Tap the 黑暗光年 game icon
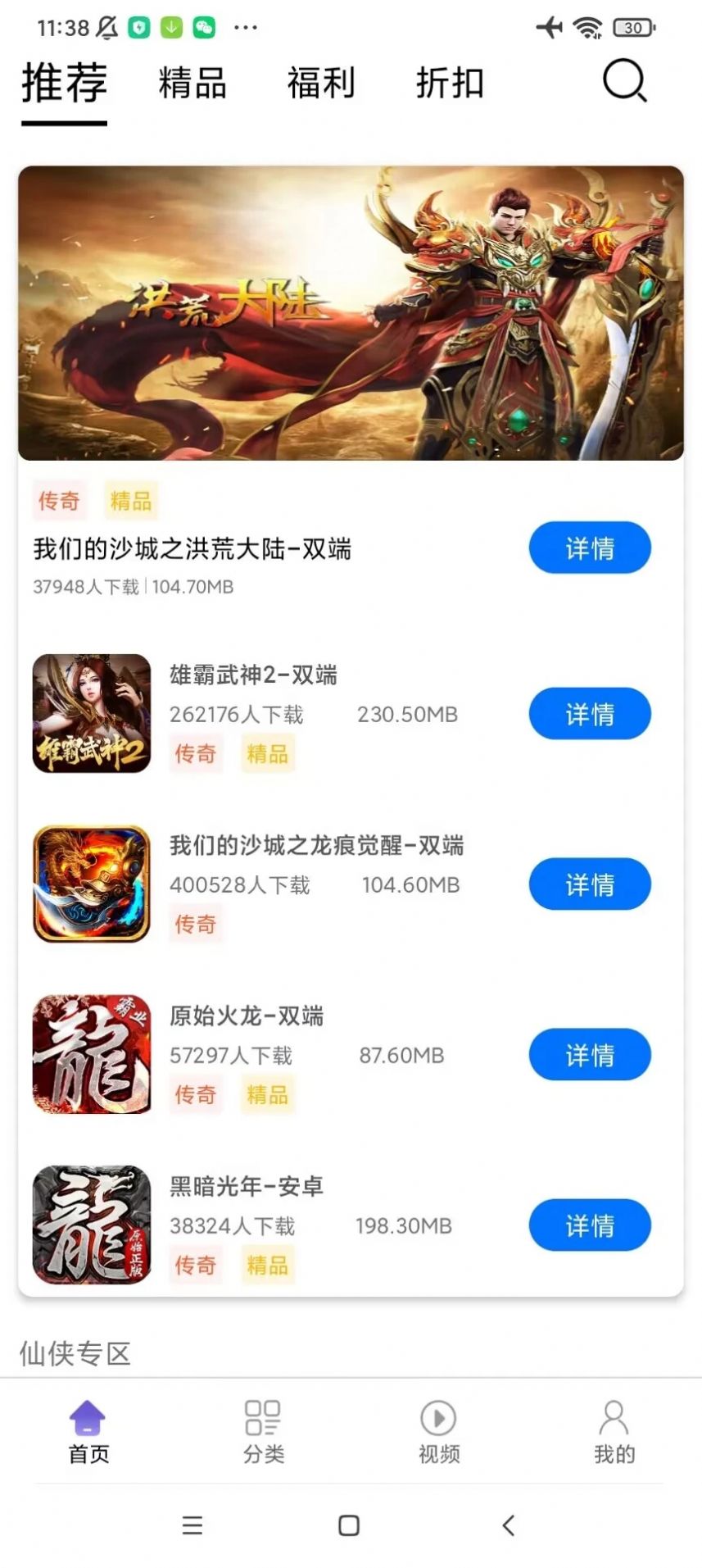 click(x=92, y=1225)
